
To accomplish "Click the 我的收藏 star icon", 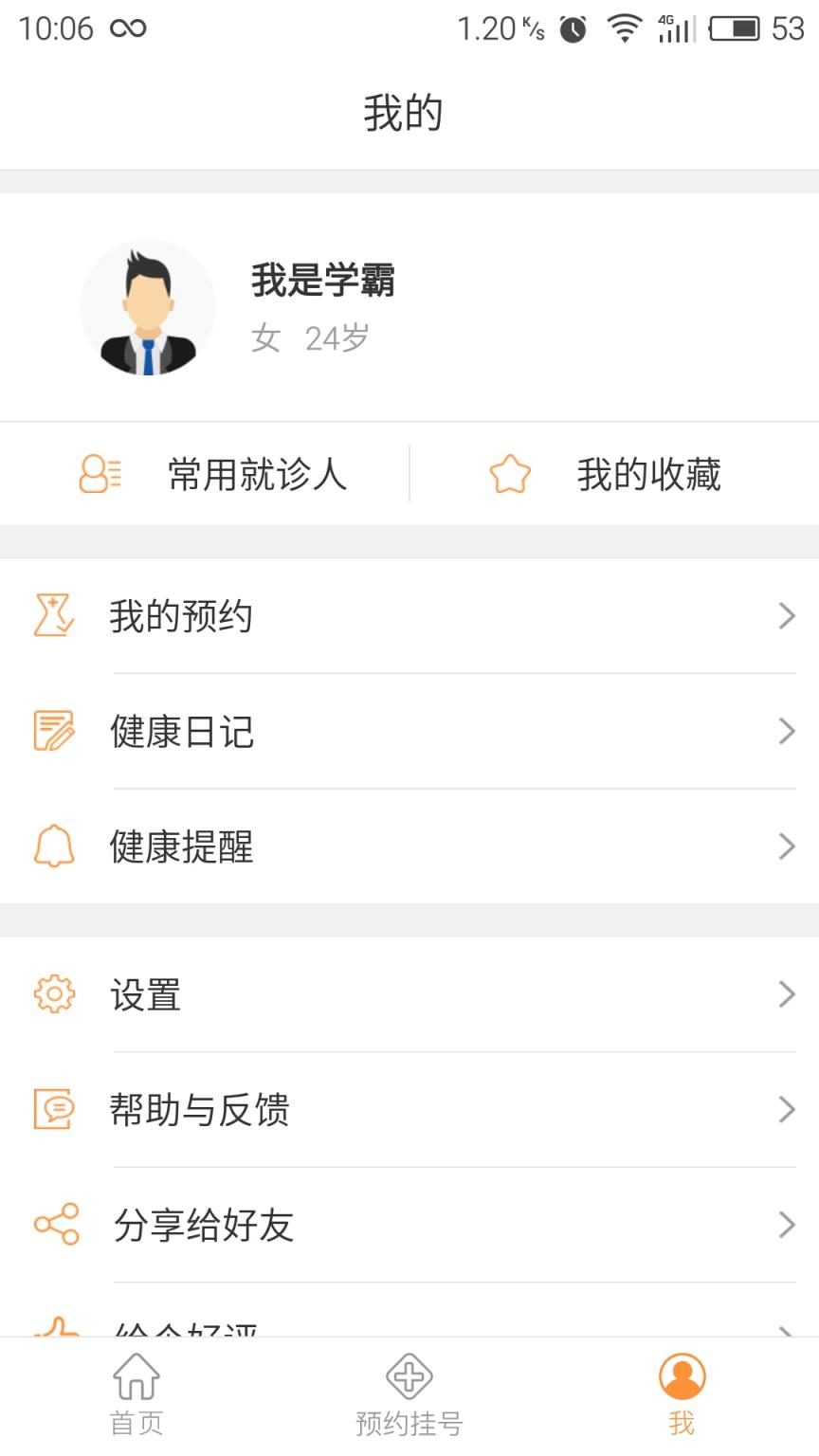I will click(509, 474).
